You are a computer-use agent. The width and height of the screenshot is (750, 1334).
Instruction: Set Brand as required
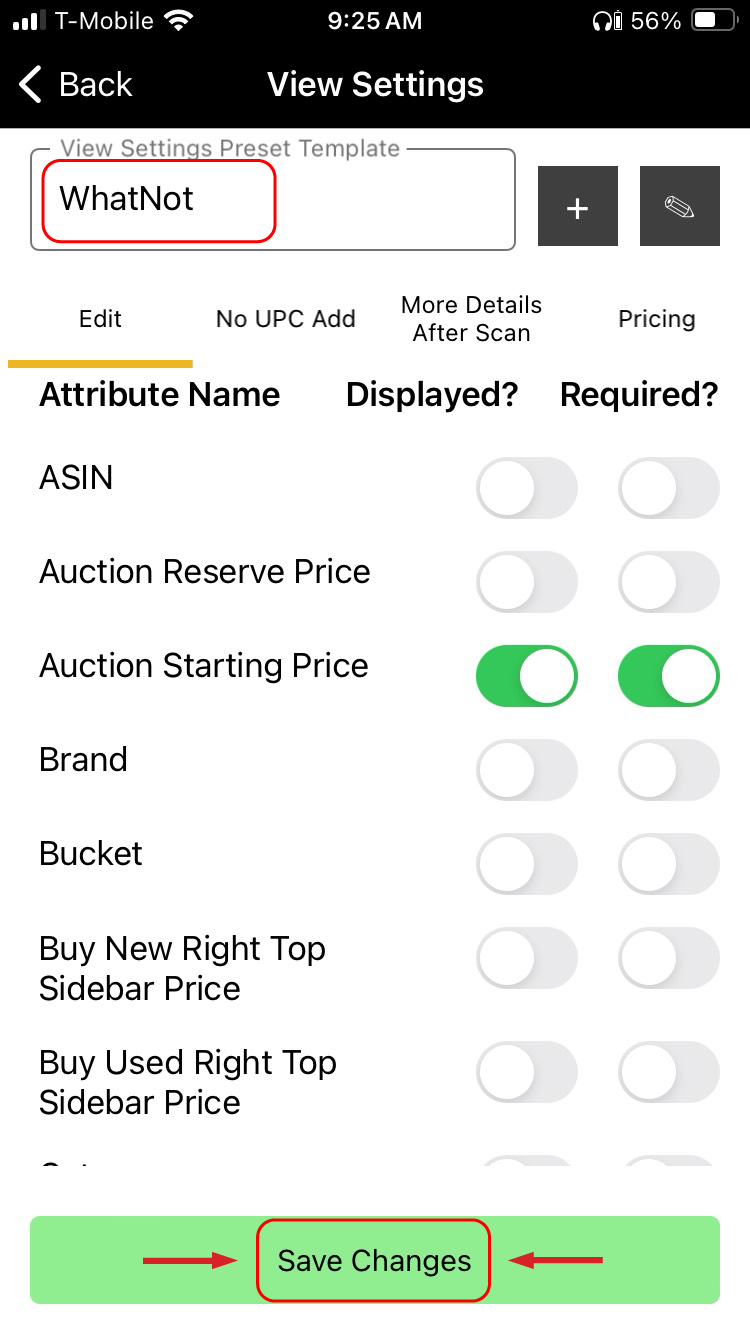pos(669,770)
